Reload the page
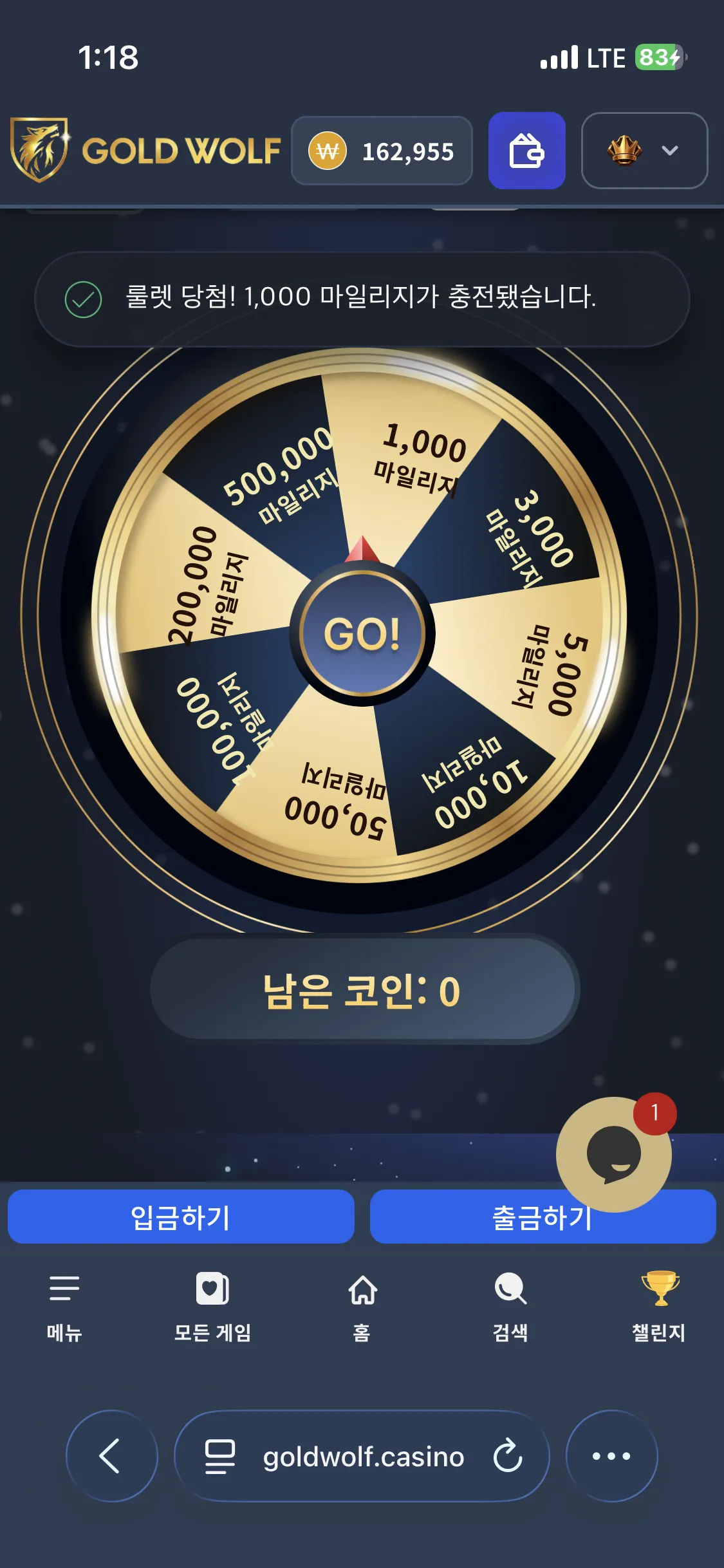 (508, 1456)
